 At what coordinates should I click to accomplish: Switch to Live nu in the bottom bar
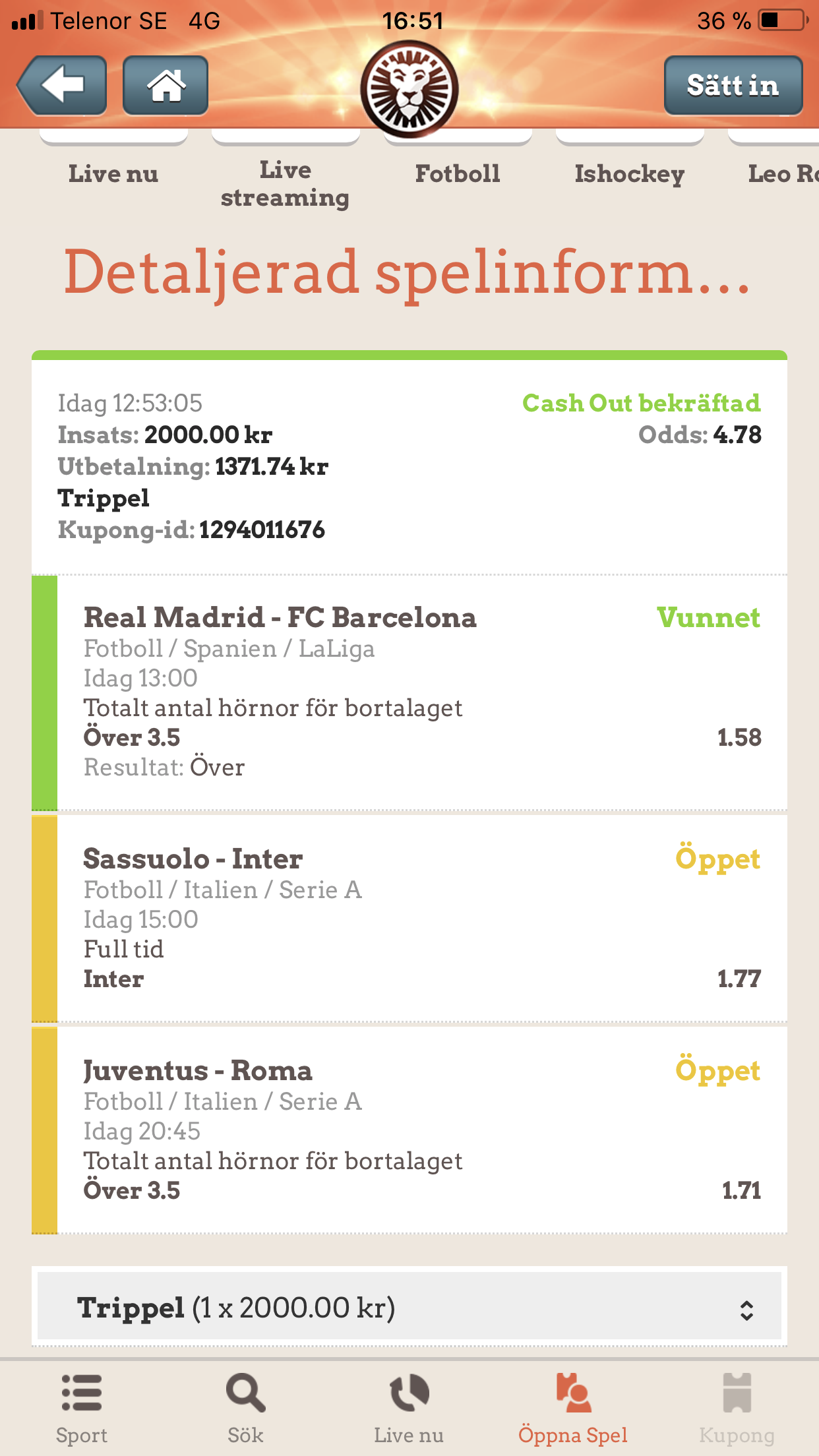[x=409, y=1409]
